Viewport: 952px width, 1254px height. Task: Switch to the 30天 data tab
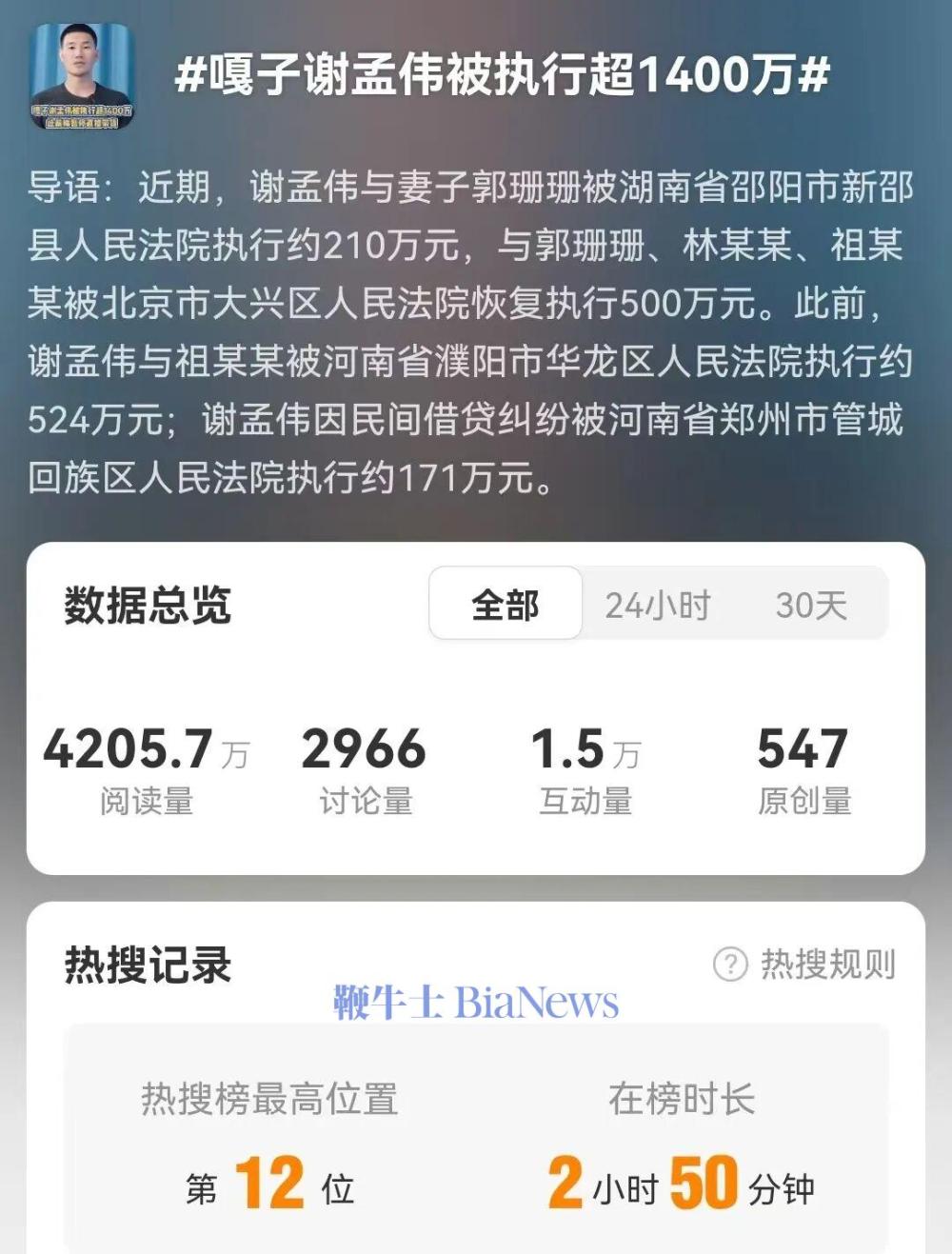[x=811, y=605]
